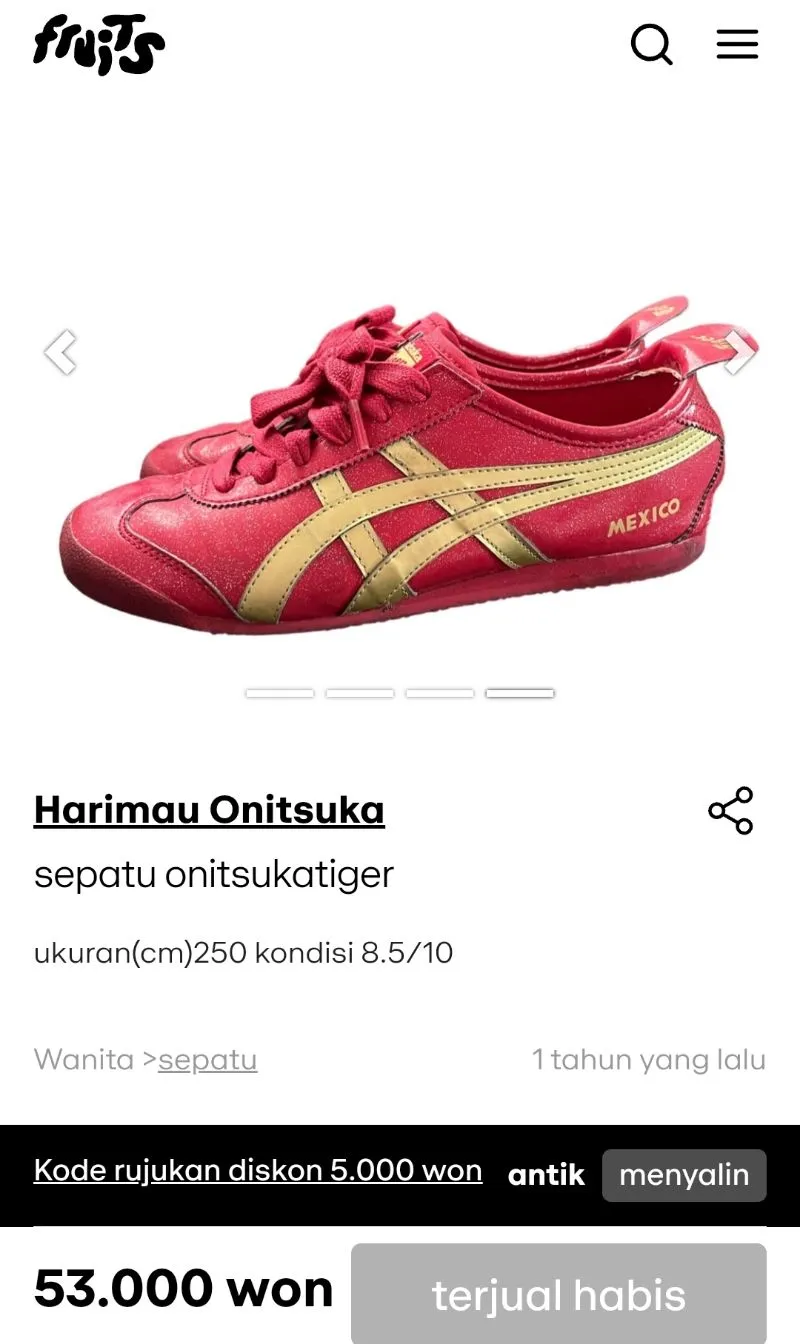Copy code with the menyalin button
Screen dimensions: 800x1344
tap(684, 1175)
